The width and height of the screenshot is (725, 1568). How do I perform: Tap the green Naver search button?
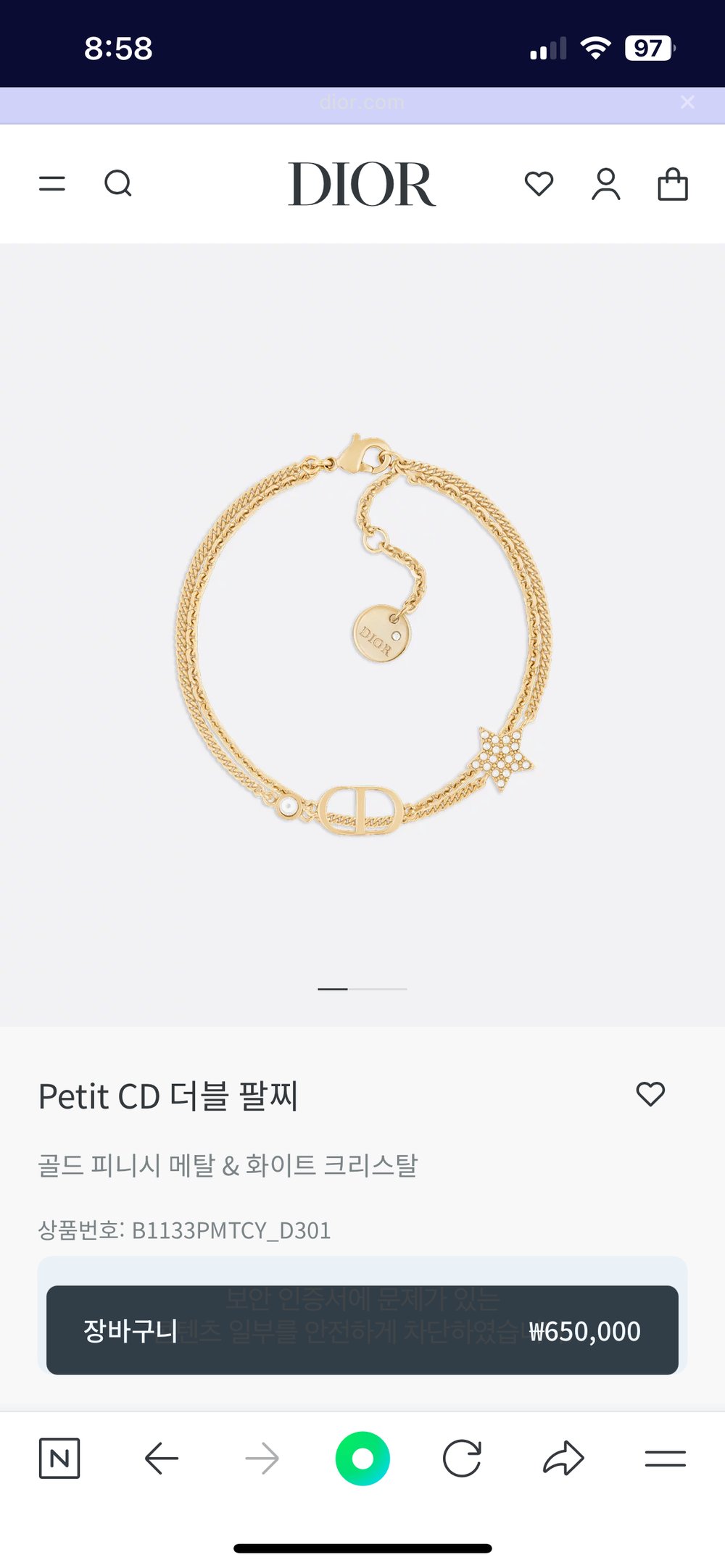pos(362,1458)
